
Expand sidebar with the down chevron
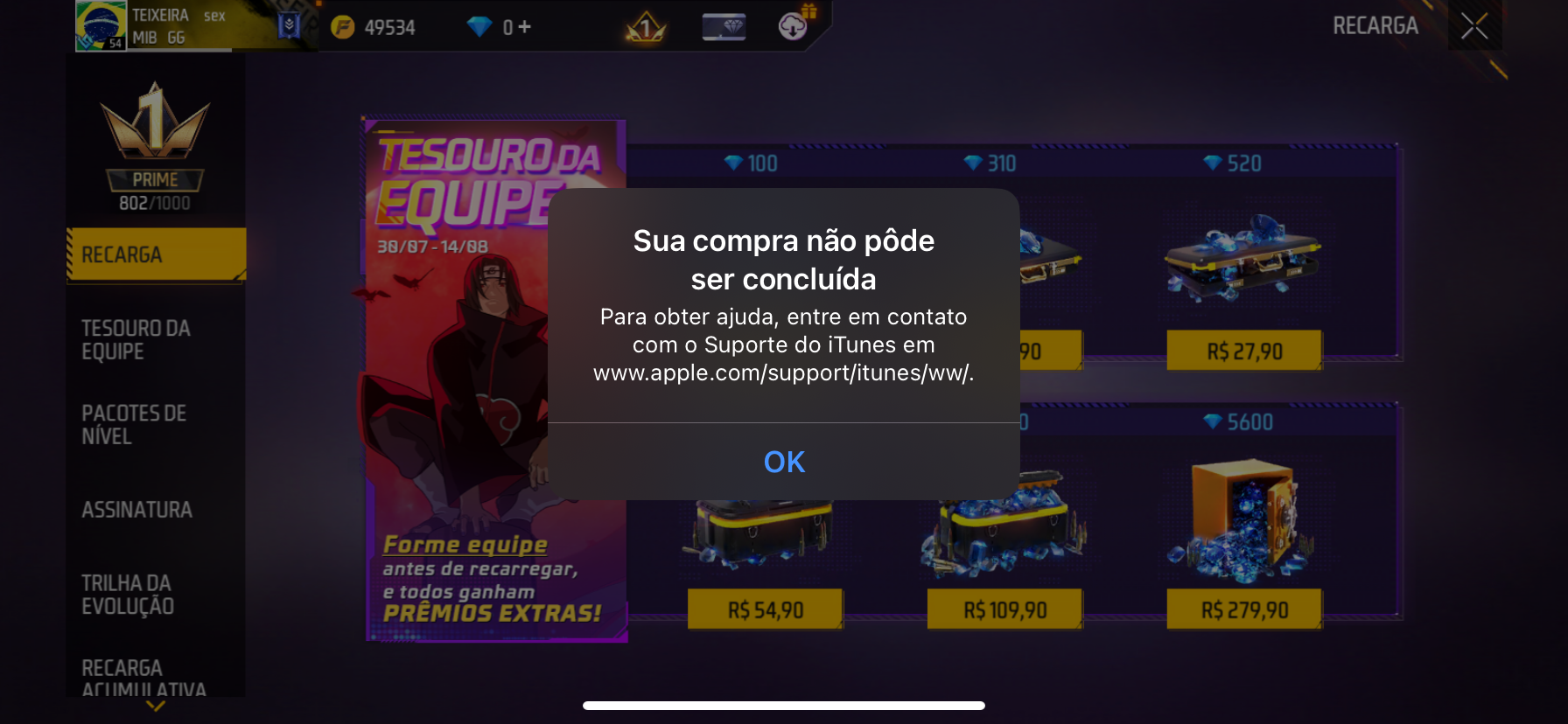coord(155,706)
